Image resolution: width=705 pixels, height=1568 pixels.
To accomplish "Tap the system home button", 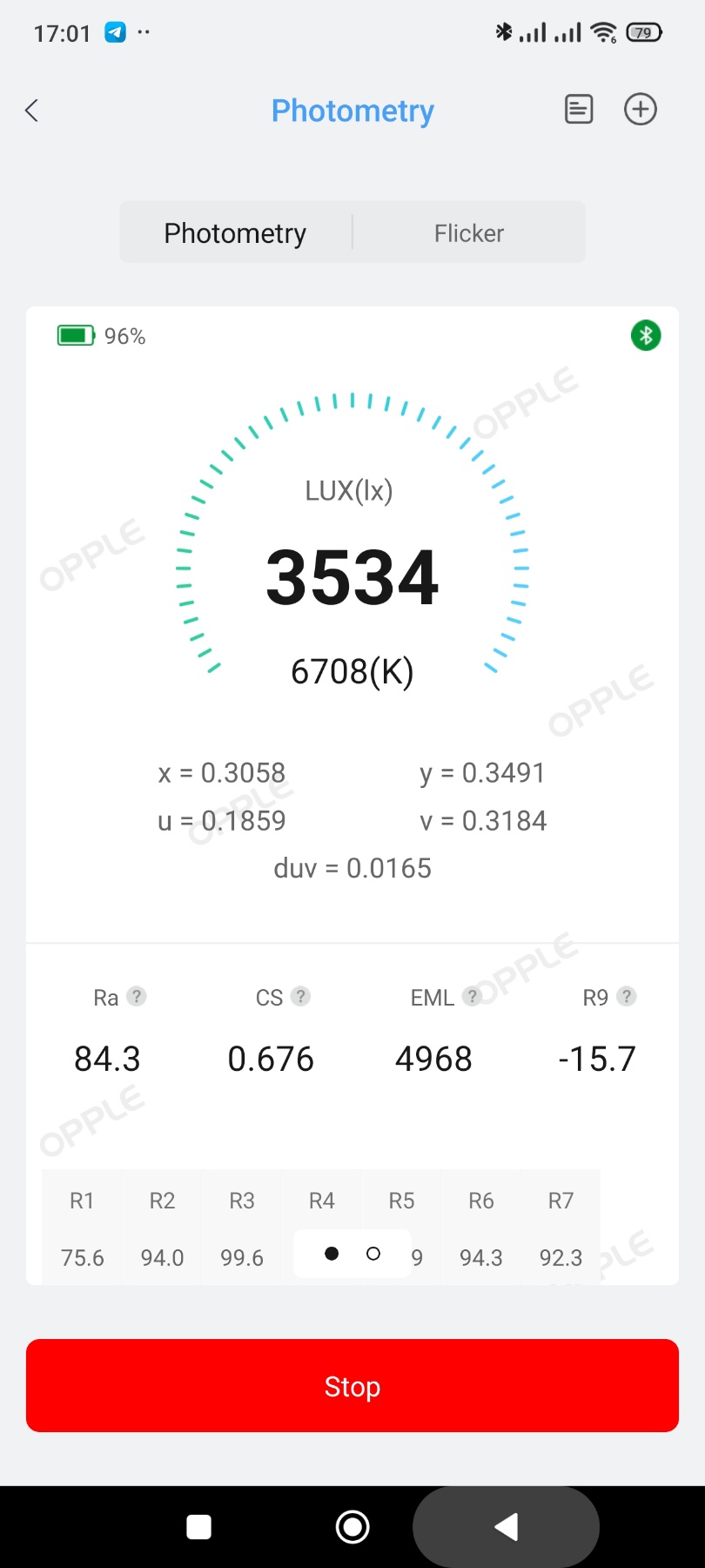I will coord(352,1527).
